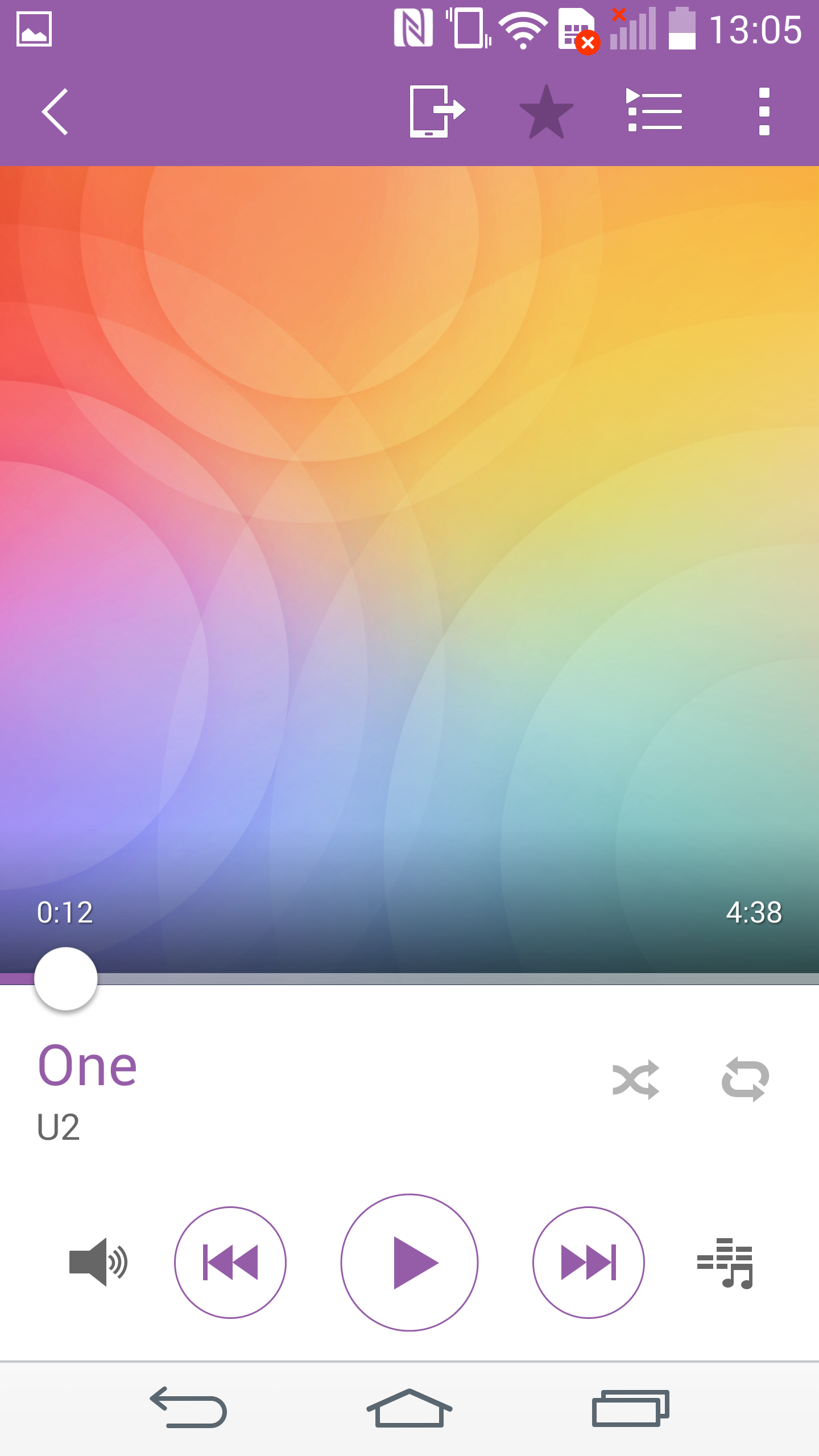Open the system recent apps view
The height and width of the screenshot is (1456, 819).
click(x=630, y=1408)
